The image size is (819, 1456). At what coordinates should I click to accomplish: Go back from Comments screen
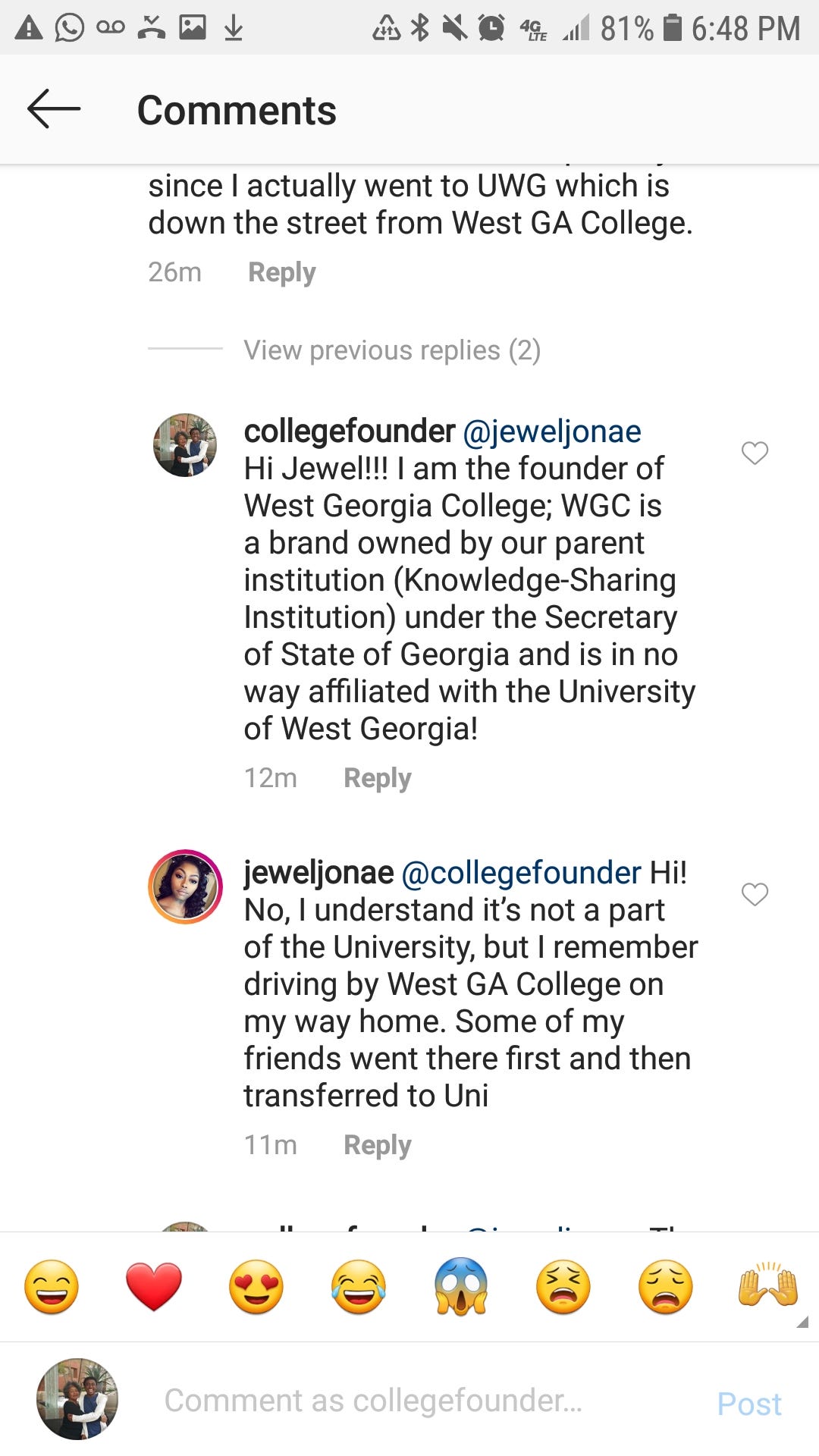[54, 109]
